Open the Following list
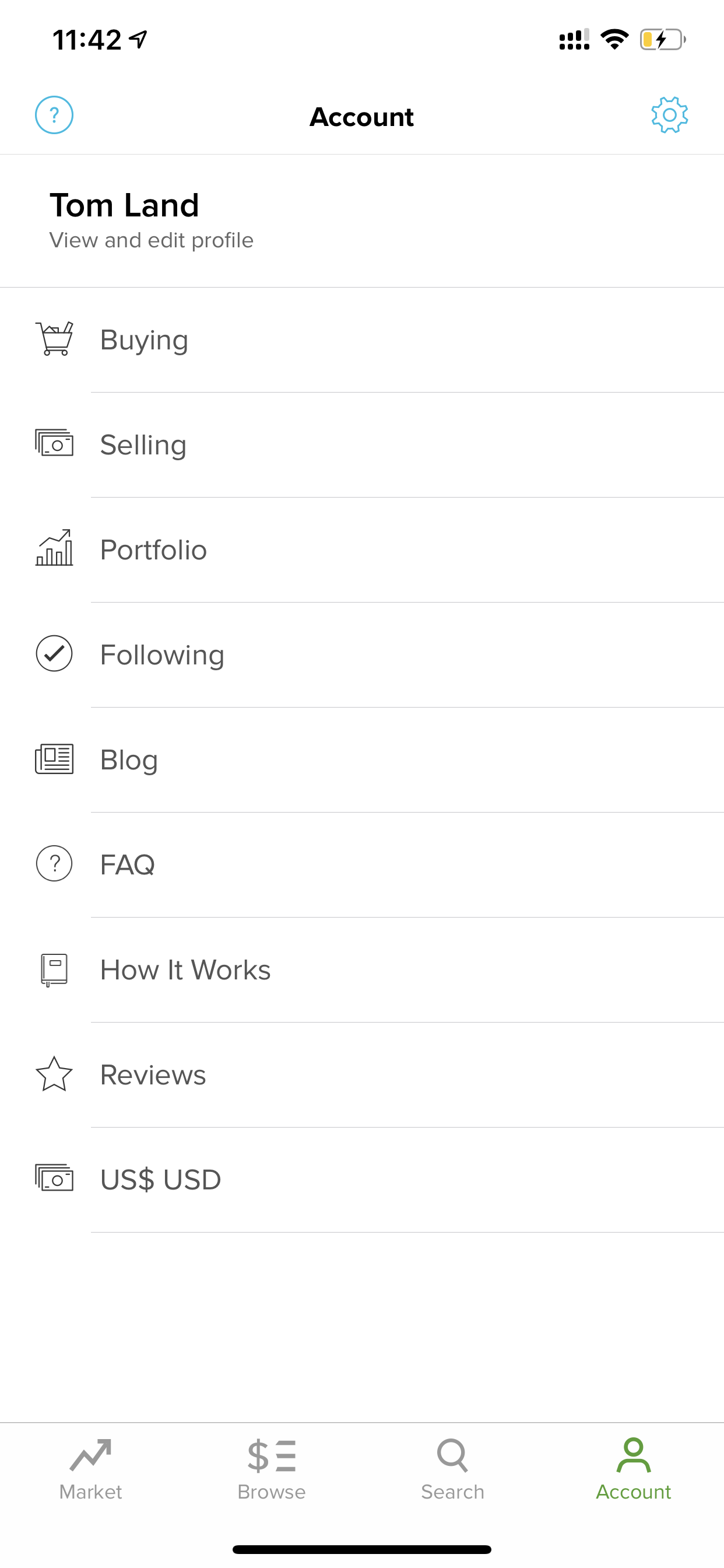The height and width of the screenshot is (1568, 724). pos(362,655)
